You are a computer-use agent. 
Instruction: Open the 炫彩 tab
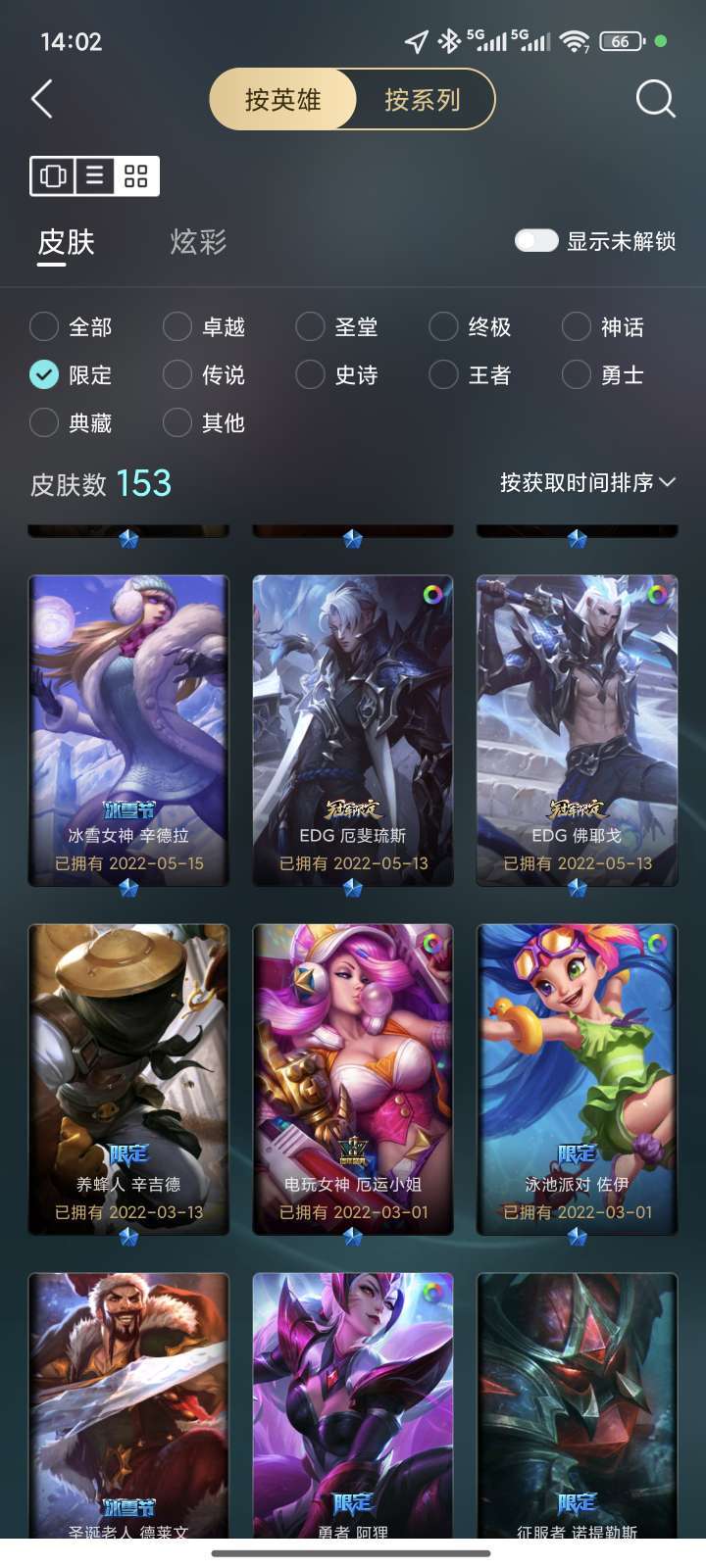198,241
